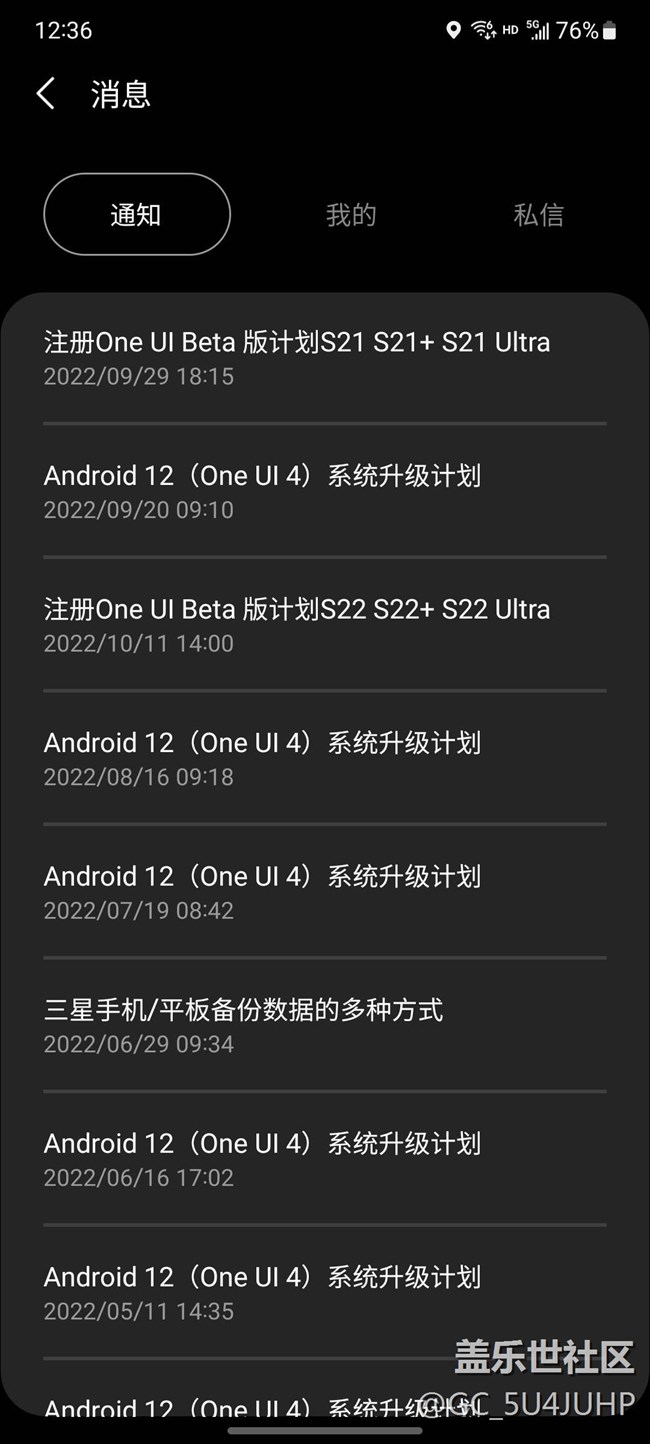Switch to the 我的 tab
The image size is (650, 1444).
point(351,214)
